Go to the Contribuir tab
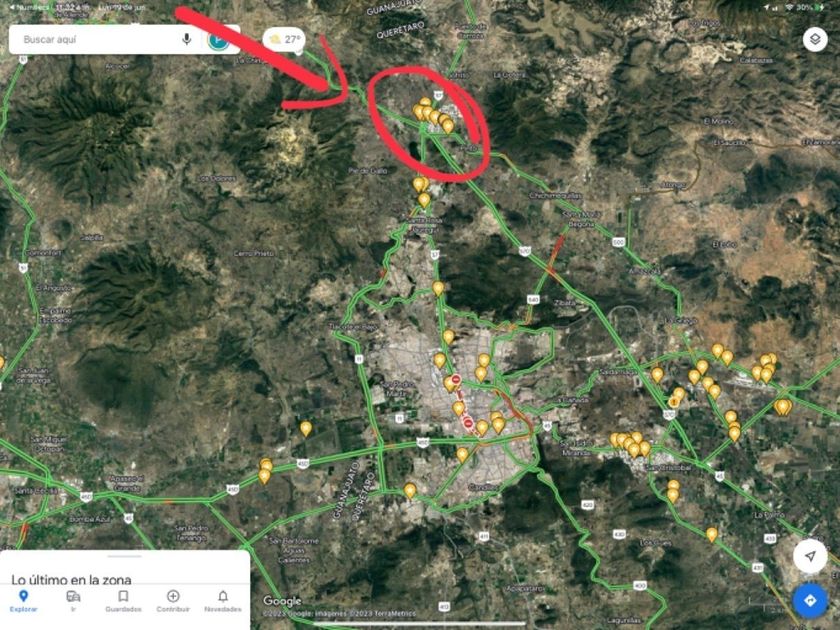This screenshot has width=840, height=630. pyautogui.click(x=173, y=601)
